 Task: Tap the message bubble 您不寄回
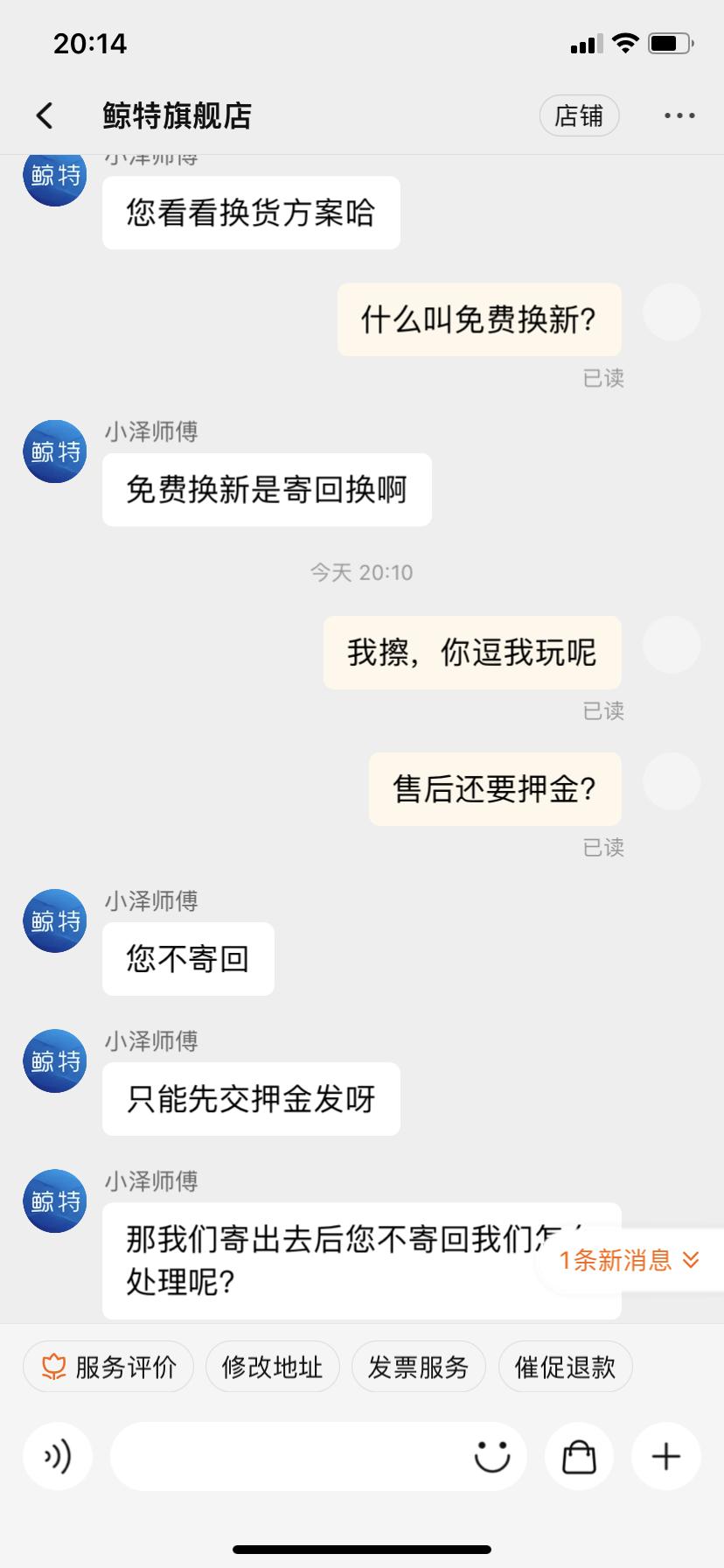(187, 958)
